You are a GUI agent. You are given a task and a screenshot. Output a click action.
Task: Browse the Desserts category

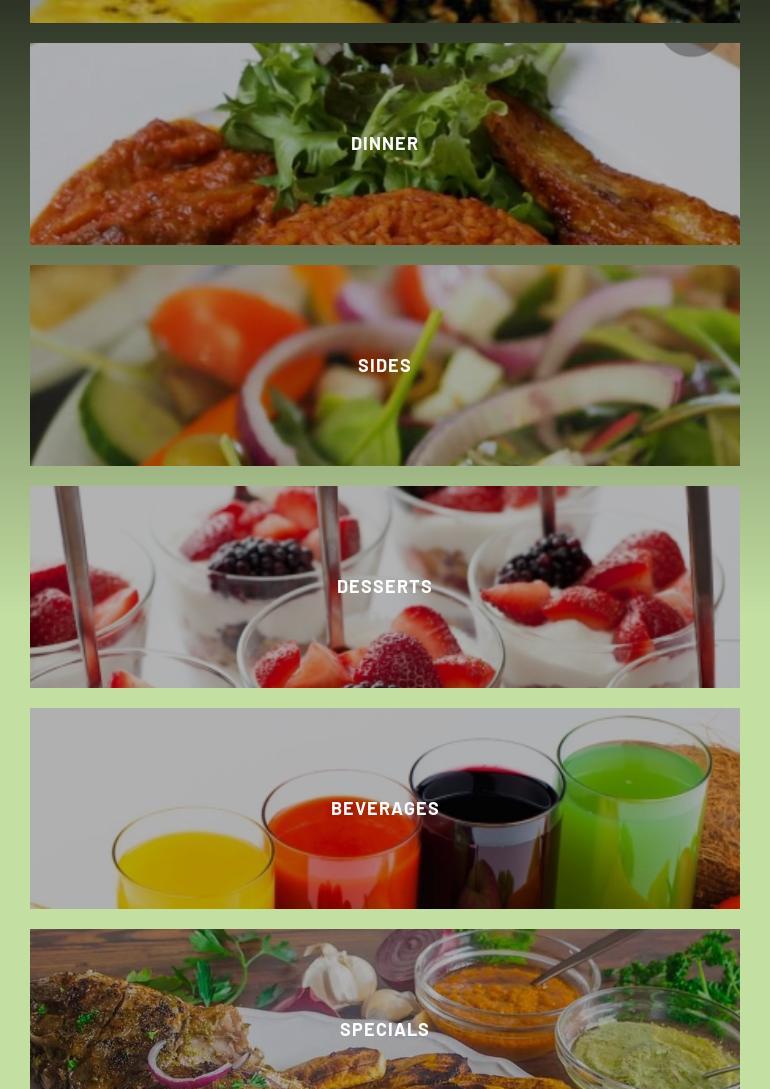coord(384,586)
